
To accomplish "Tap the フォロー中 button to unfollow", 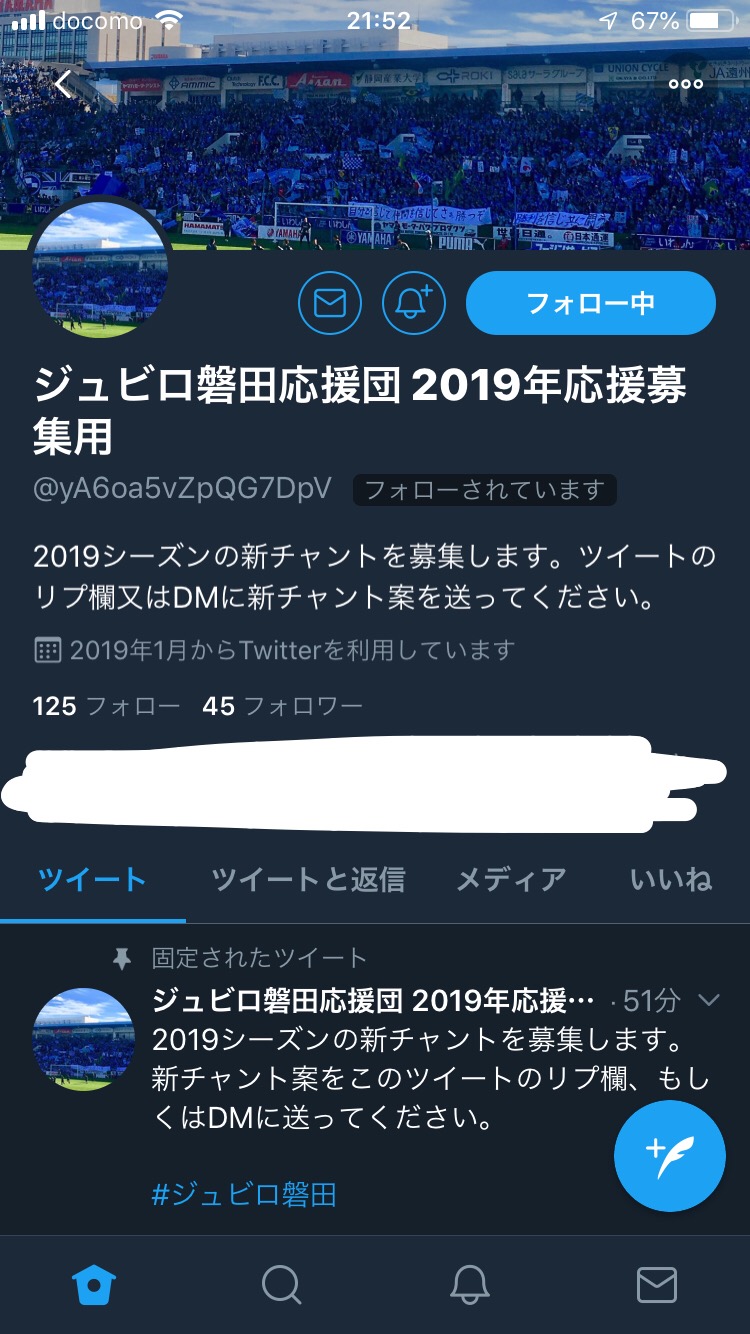I will point(591,302).
